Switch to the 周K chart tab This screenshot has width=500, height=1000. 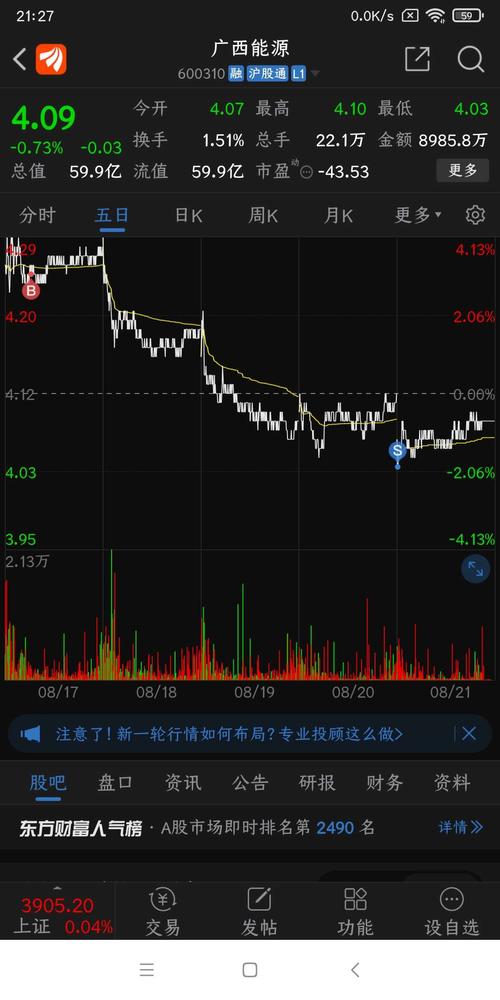click(263, 216)
